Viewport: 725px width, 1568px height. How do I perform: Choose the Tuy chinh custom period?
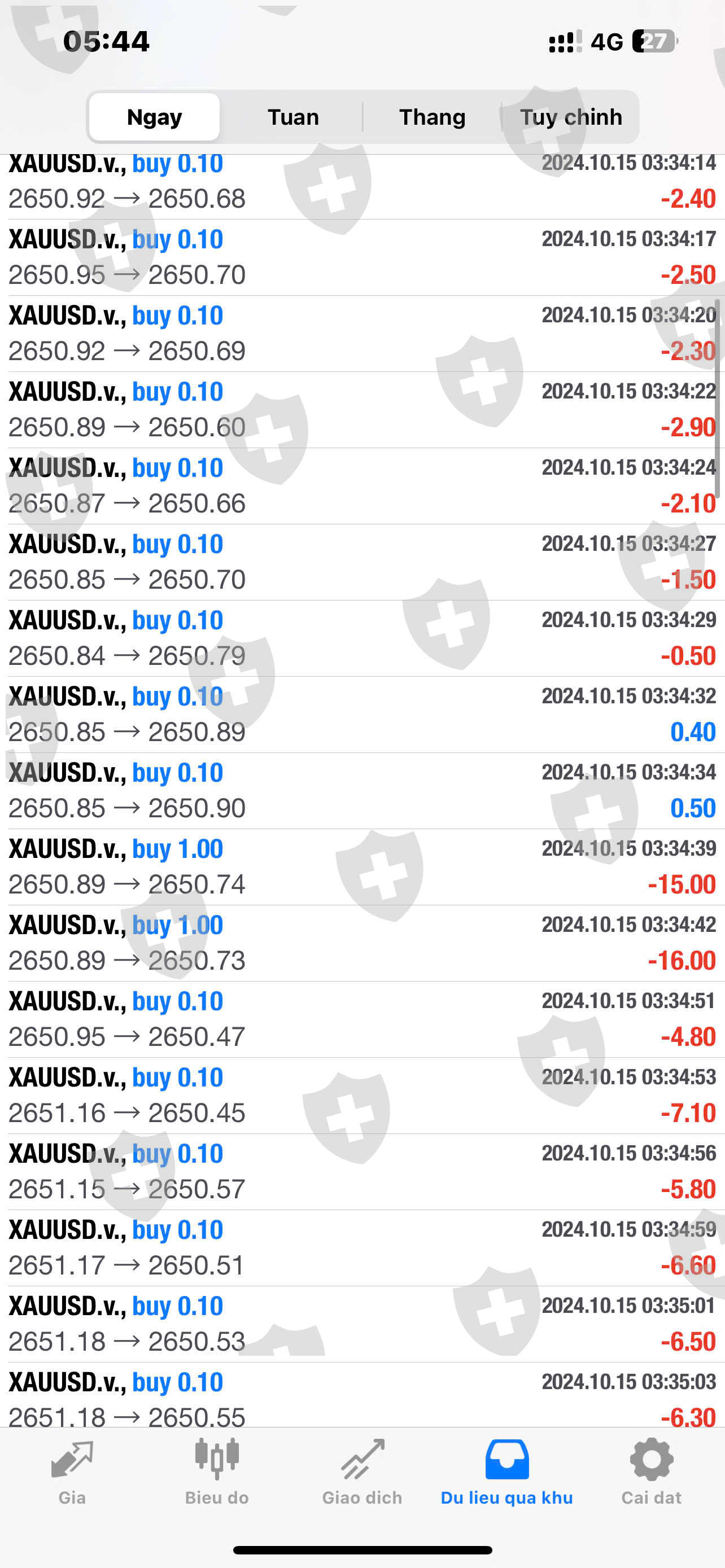(x=570, y=117)
